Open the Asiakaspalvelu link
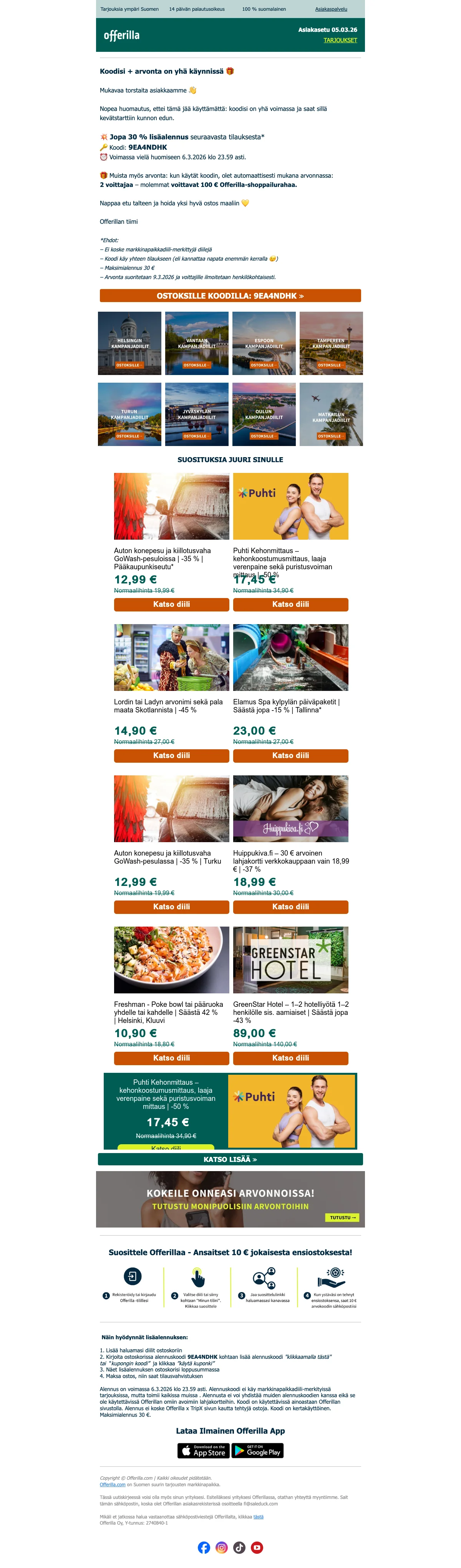Image resolution: width=461 pixels, height=1568 pixels. (331, 9)
